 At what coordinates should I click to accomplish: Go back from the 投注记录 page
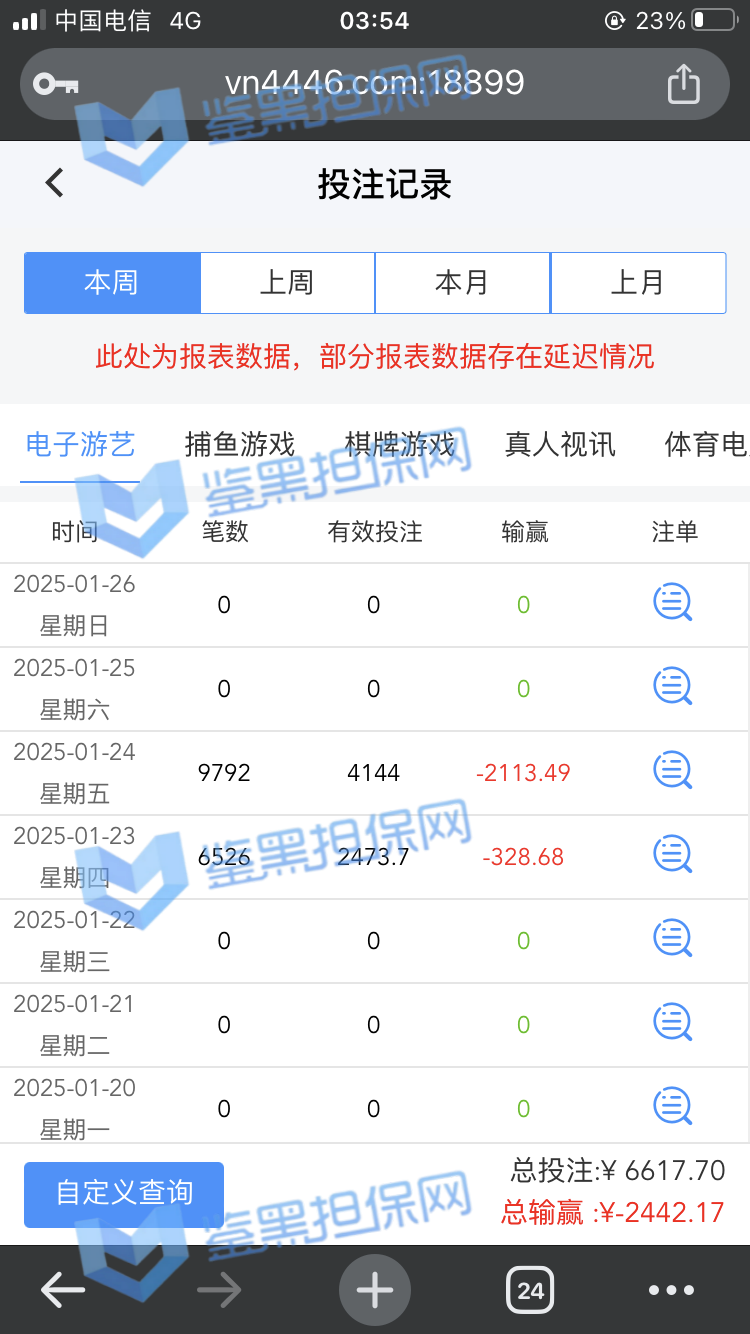(x=55, y=183)
